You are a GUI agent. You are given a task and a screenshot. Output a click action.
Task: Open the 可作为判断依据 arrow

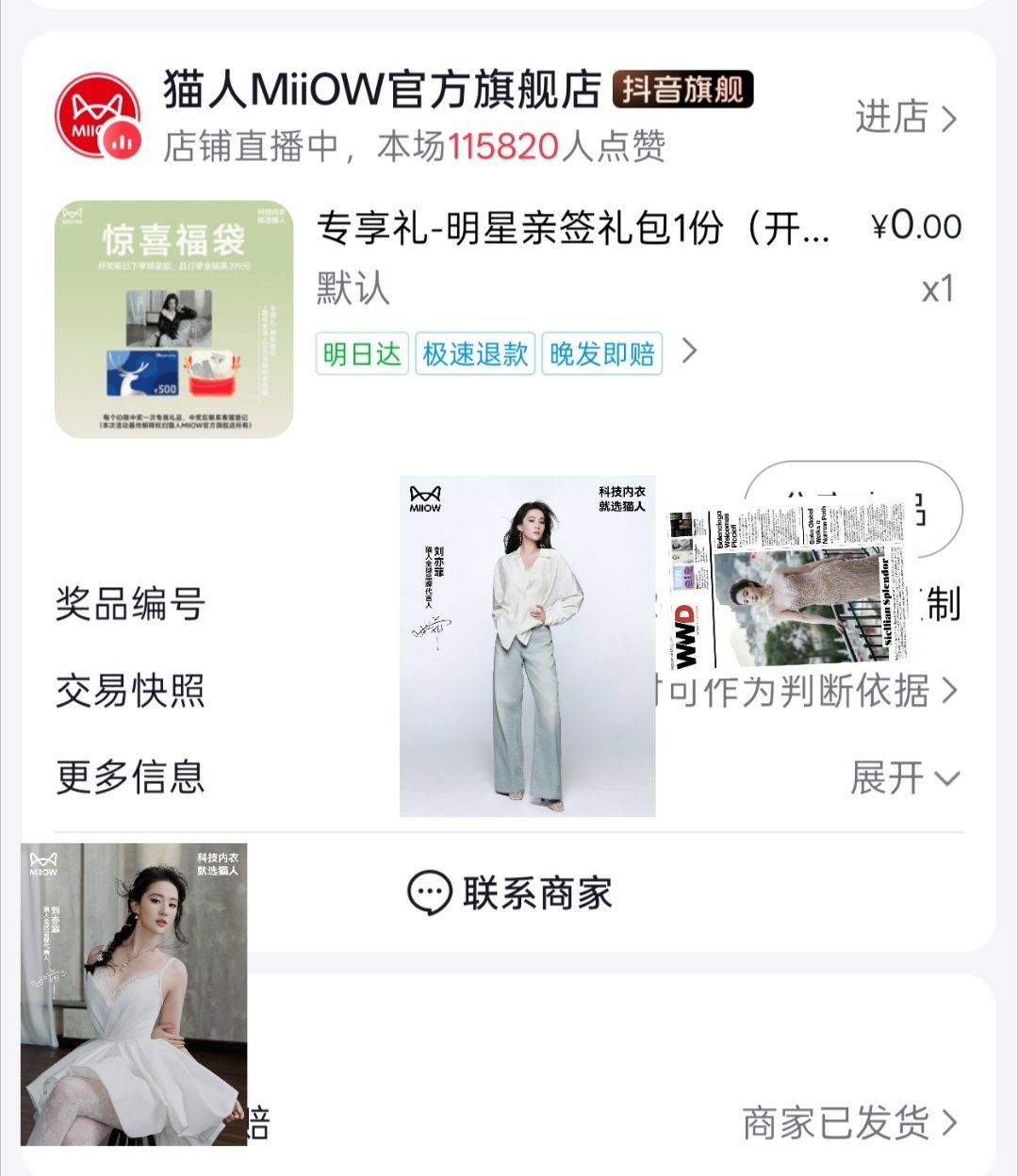[952, 691]
